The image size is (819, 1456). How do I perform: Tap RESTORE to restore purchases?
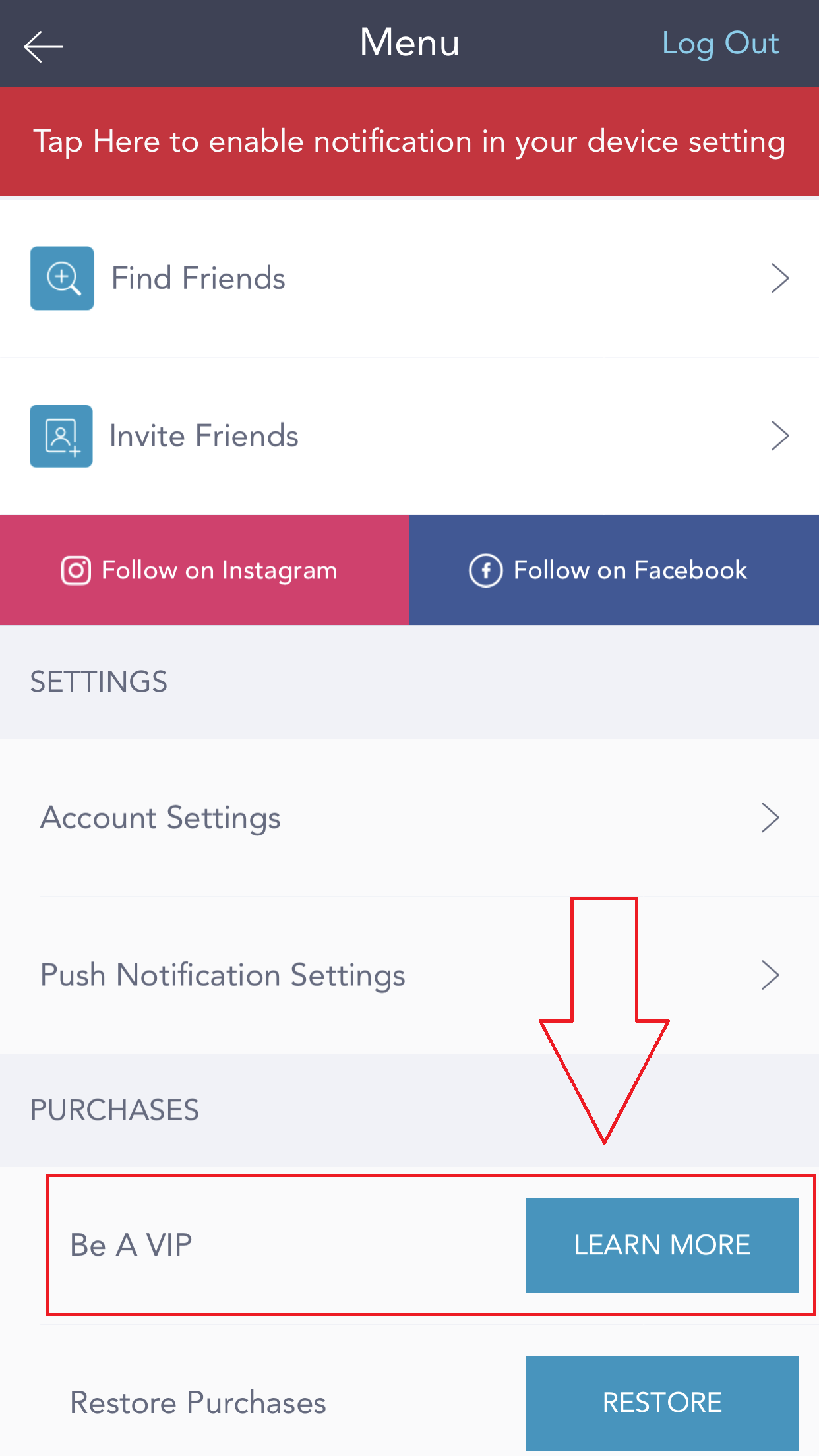pyautogui.click(x=662, y=1403)
